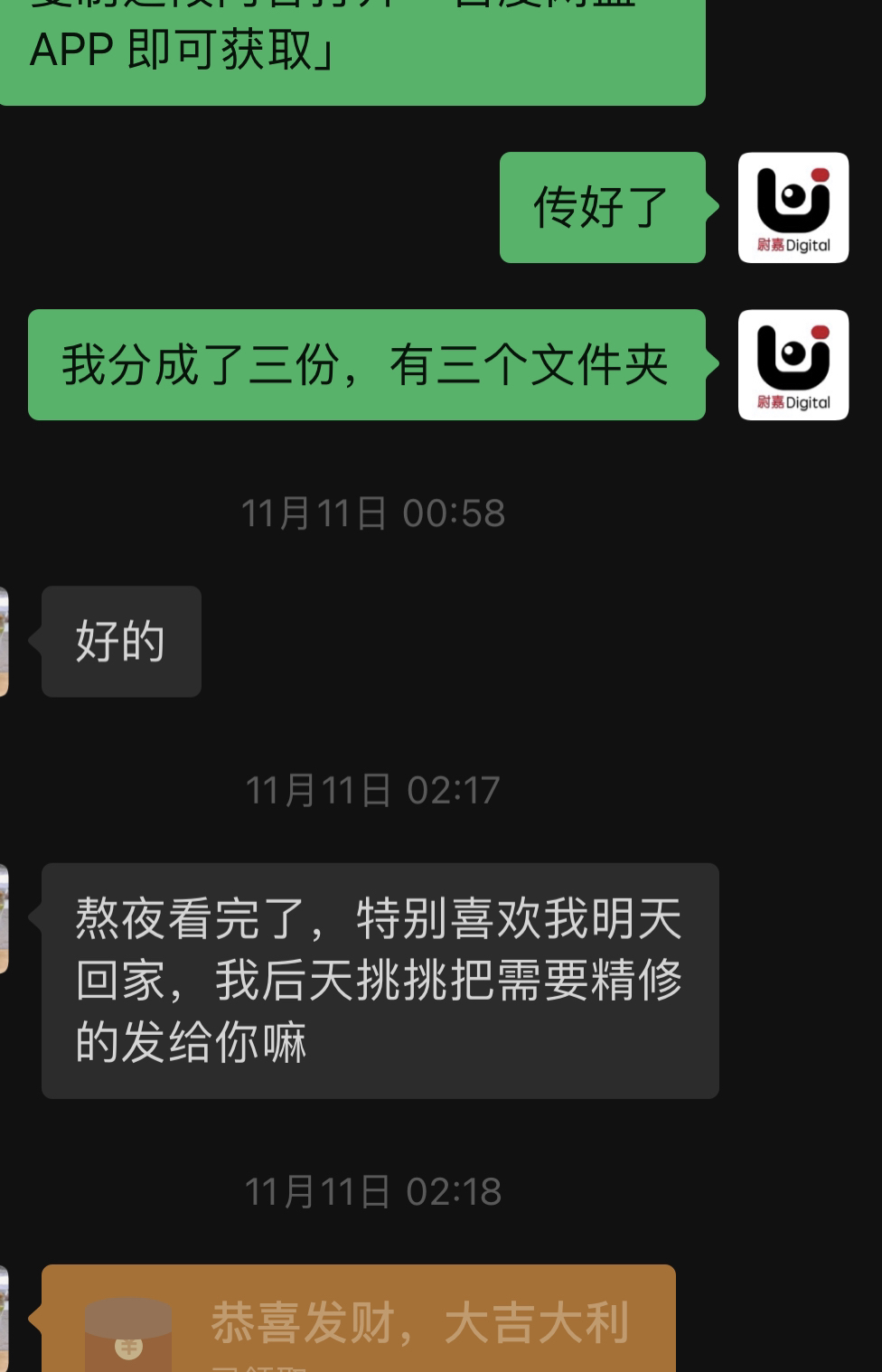This screenshot has height=1372, width=882.
Task: Open the contact's avatar beside 好的
Action: click(4, 642)
